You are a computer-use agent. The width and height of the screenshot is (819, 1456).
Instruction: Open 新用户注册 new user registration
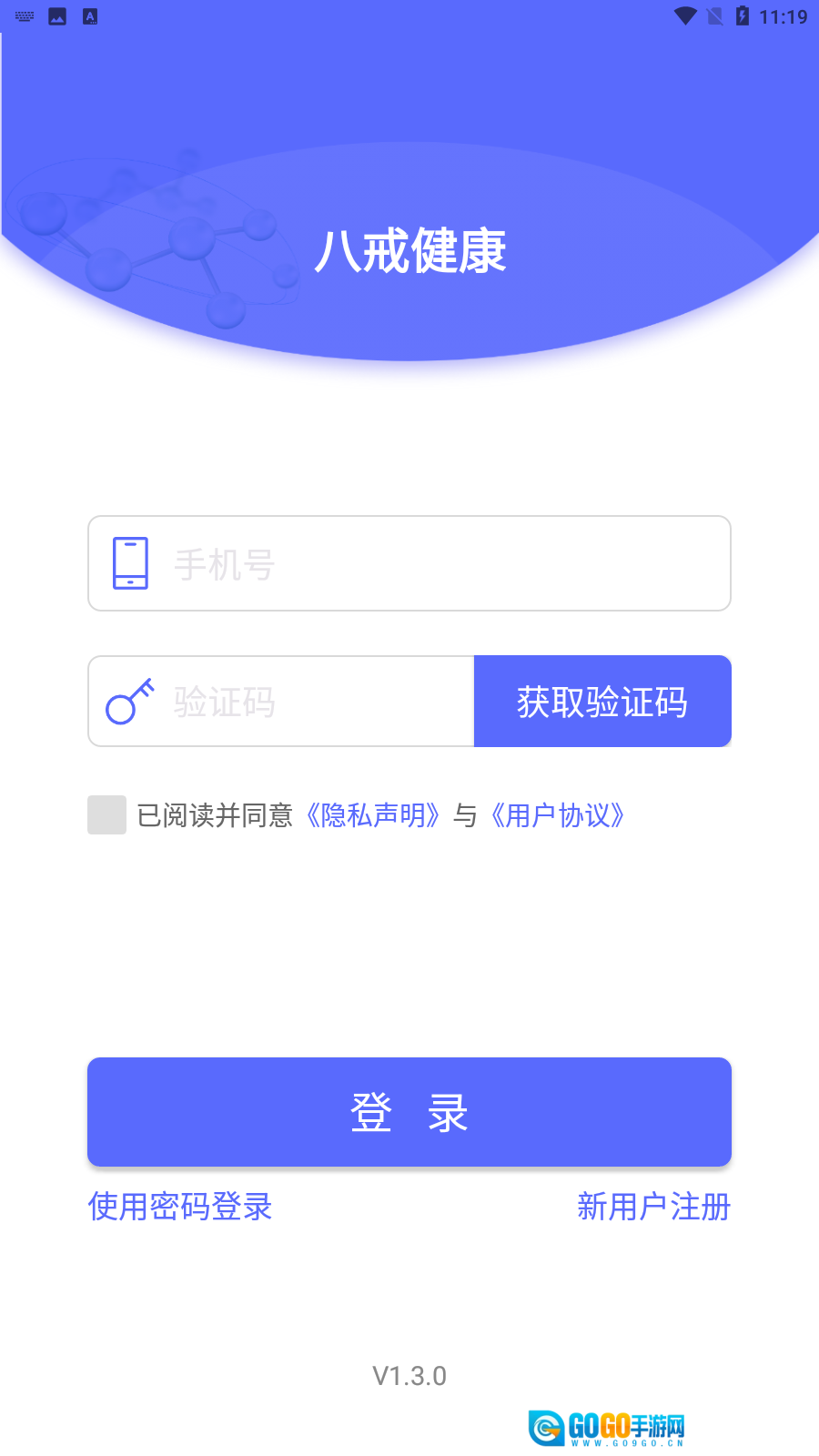pyautogui.click(x=653, y=1207)
